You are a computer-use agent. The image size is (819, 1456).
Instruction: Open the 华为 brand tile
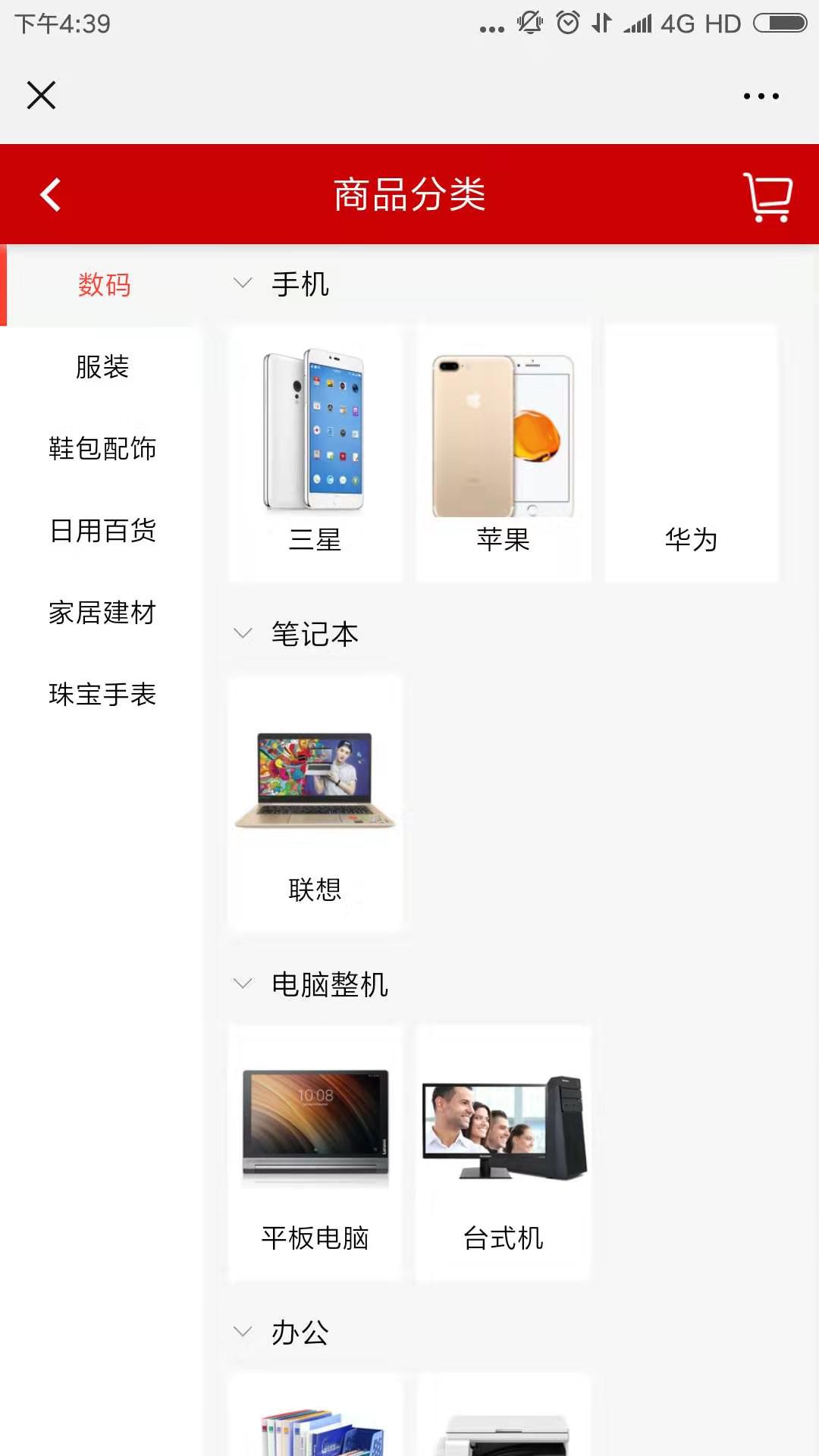(691, 453)
